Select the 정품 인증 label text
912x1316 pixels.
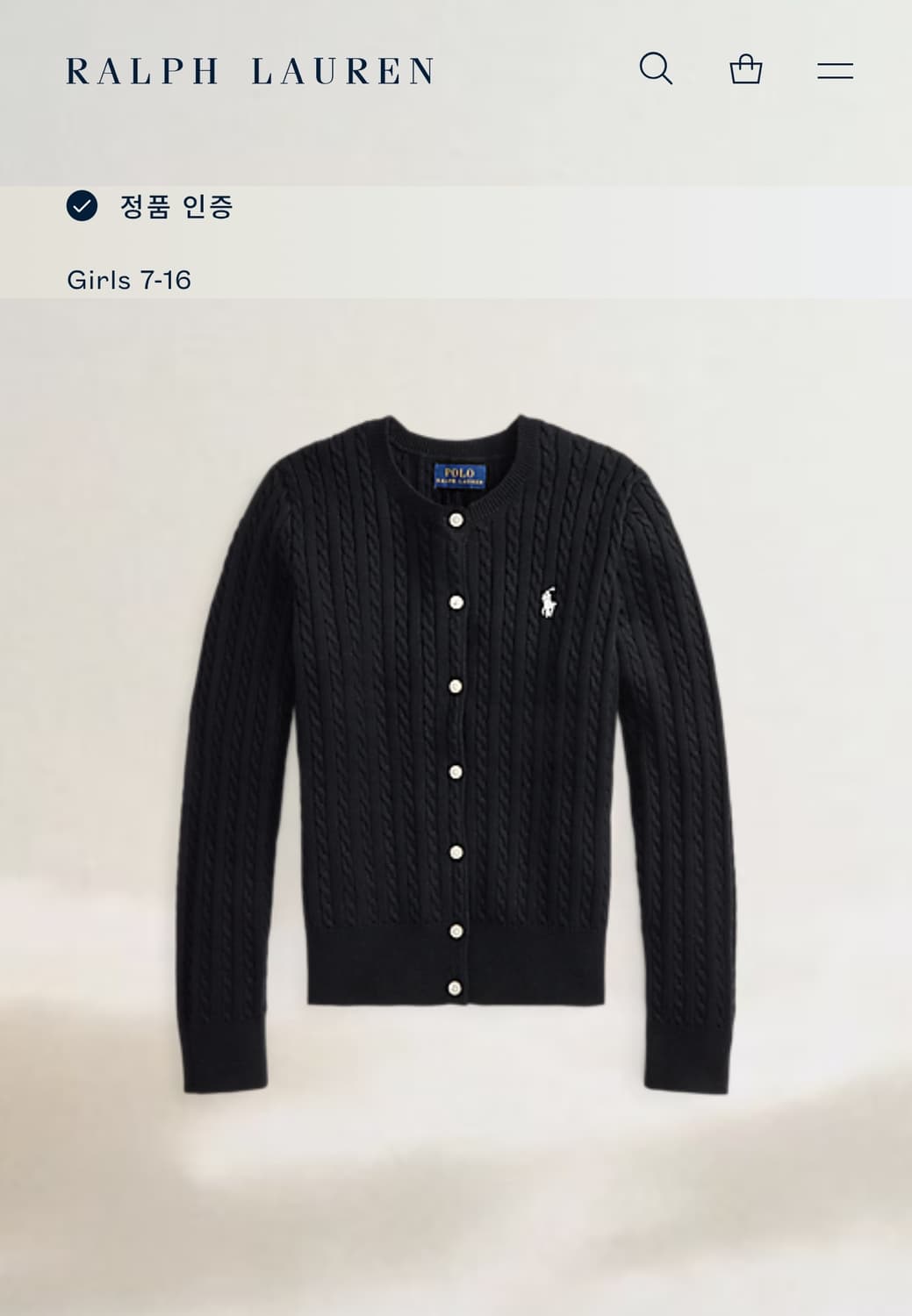175,208
